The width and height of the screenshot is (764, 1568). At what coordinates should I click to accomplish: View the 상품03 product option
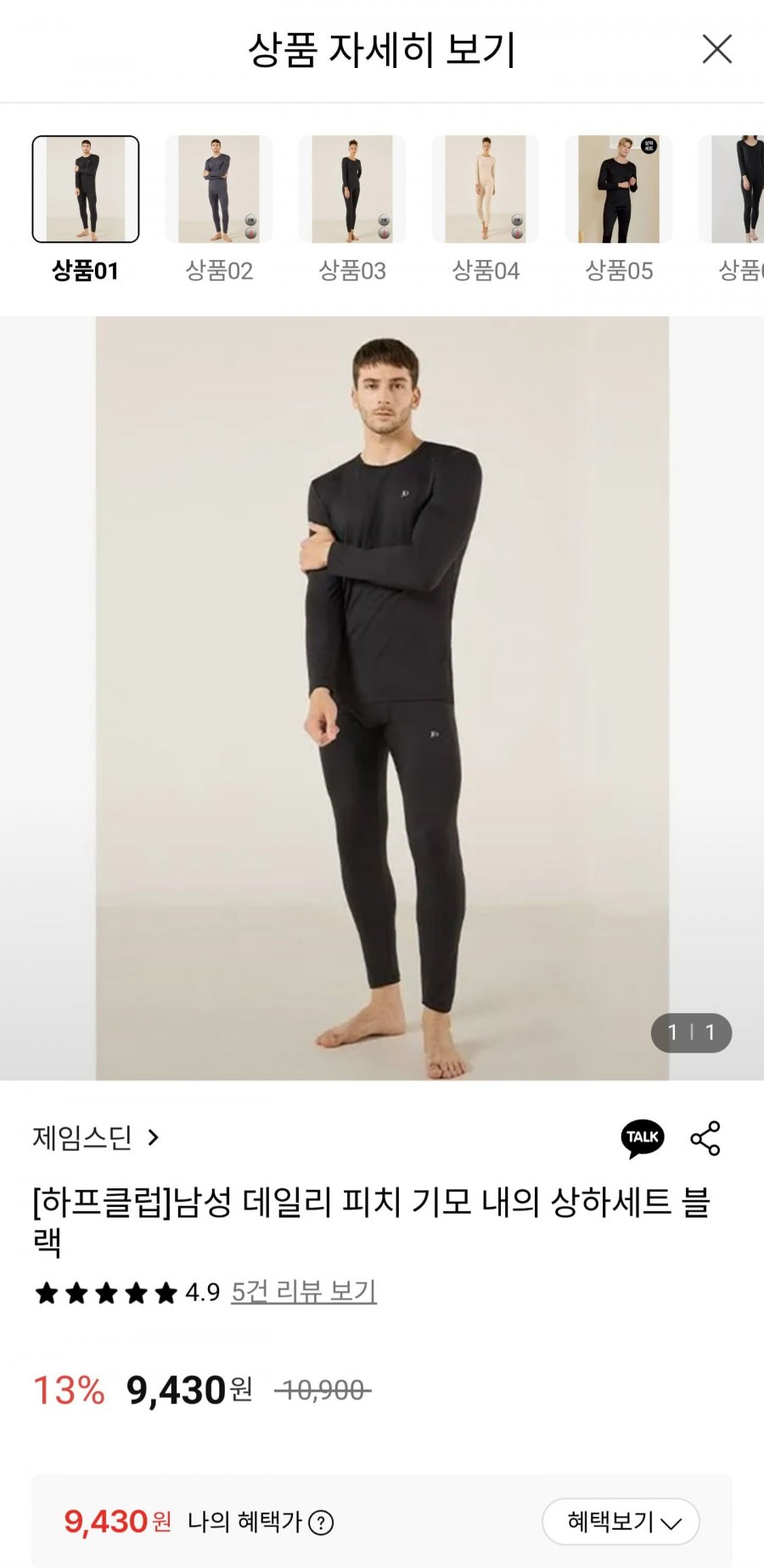pyautogui.click(x=352, y=189)
